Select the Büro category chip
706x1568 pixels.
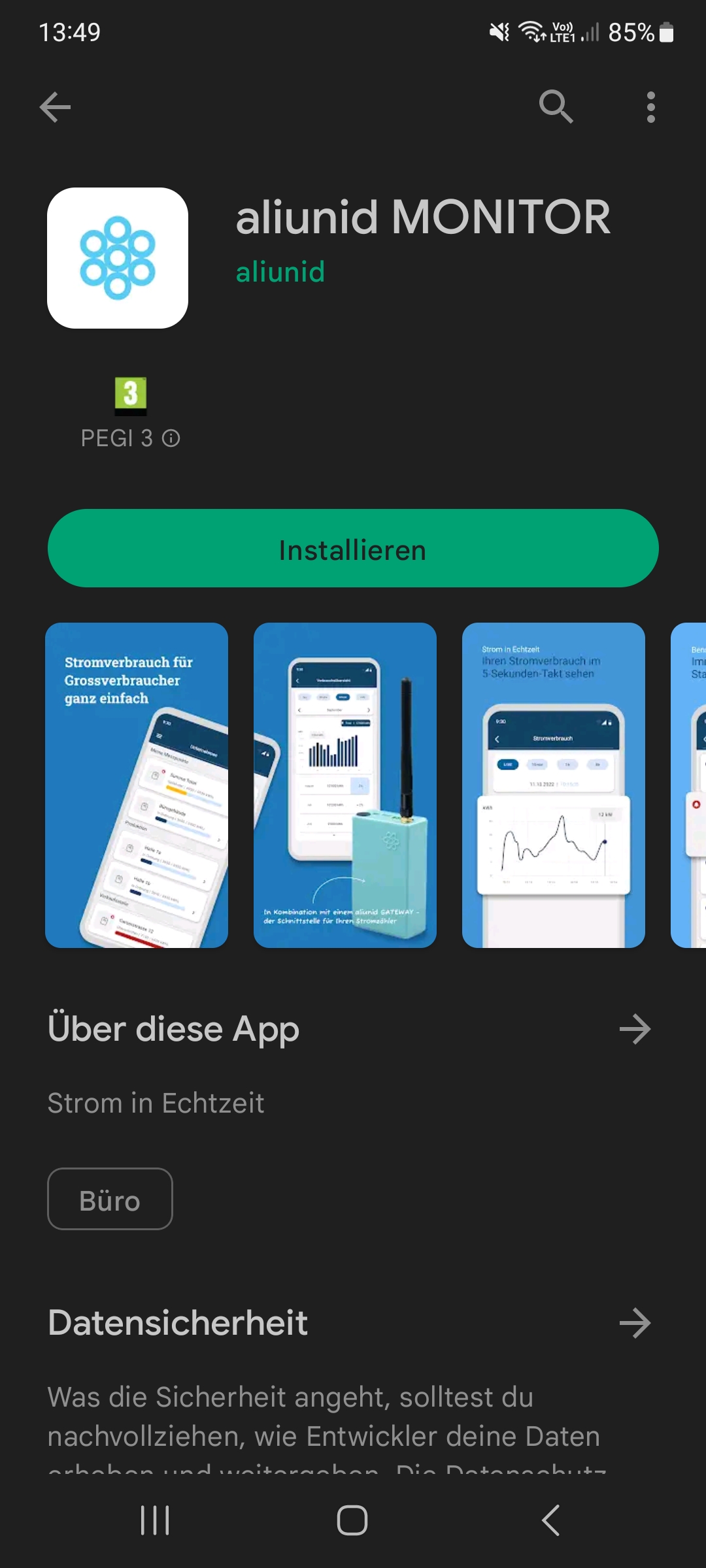(110, 1200)
